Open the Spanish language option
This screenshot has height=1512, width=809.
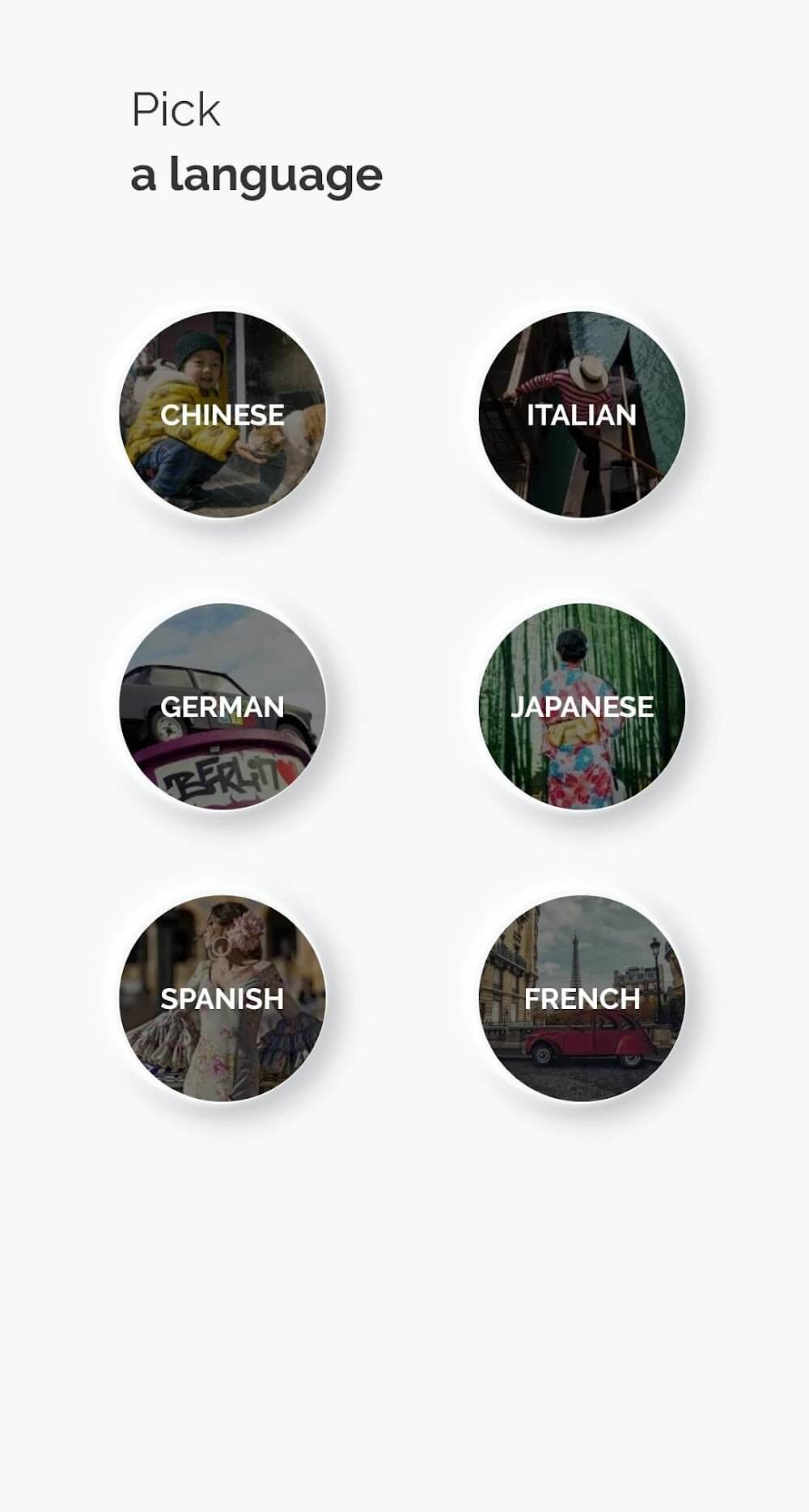[x=222, y=998]
